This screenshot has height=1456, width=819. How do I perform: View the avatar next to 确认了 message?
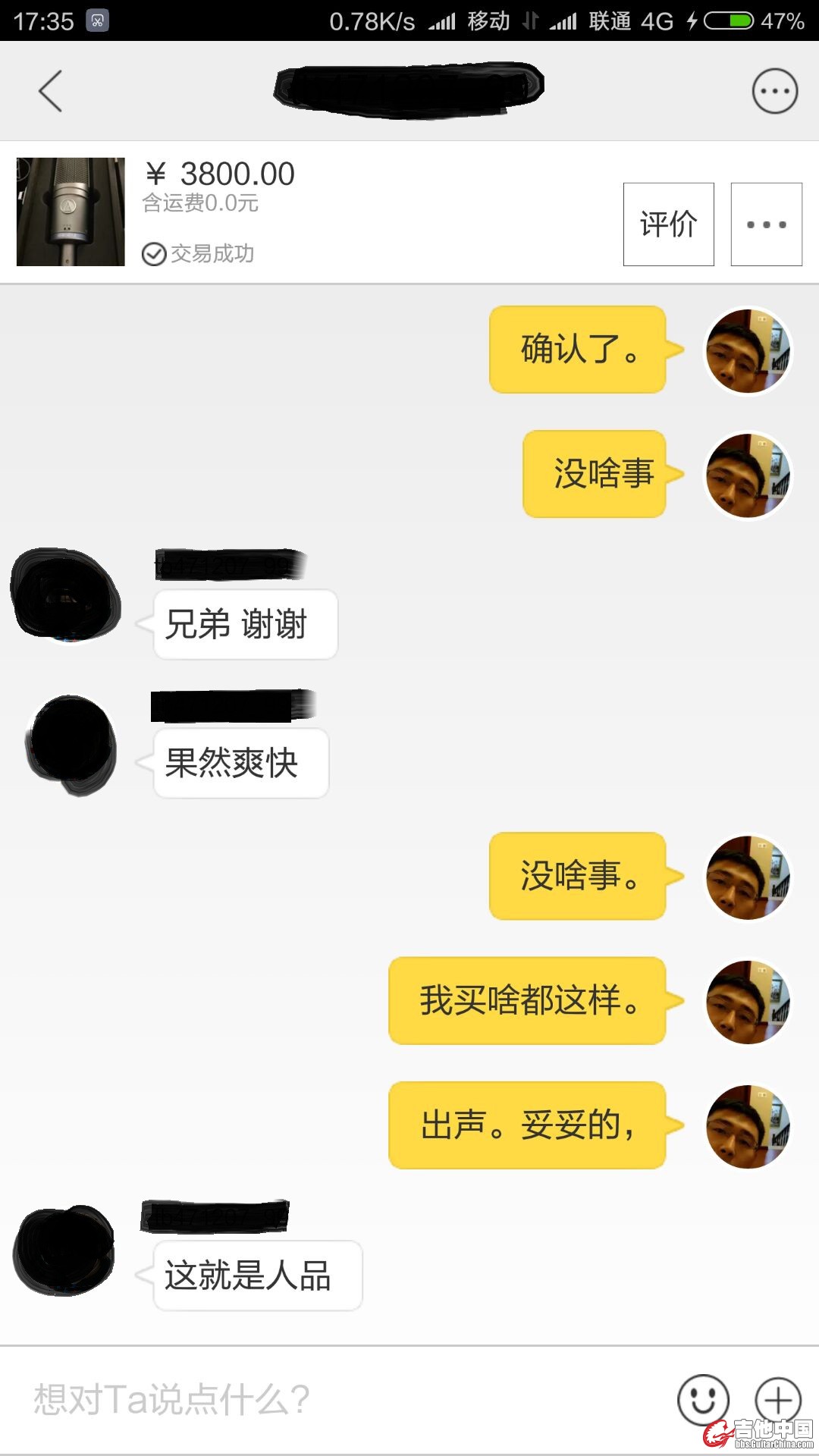point(748,351)
